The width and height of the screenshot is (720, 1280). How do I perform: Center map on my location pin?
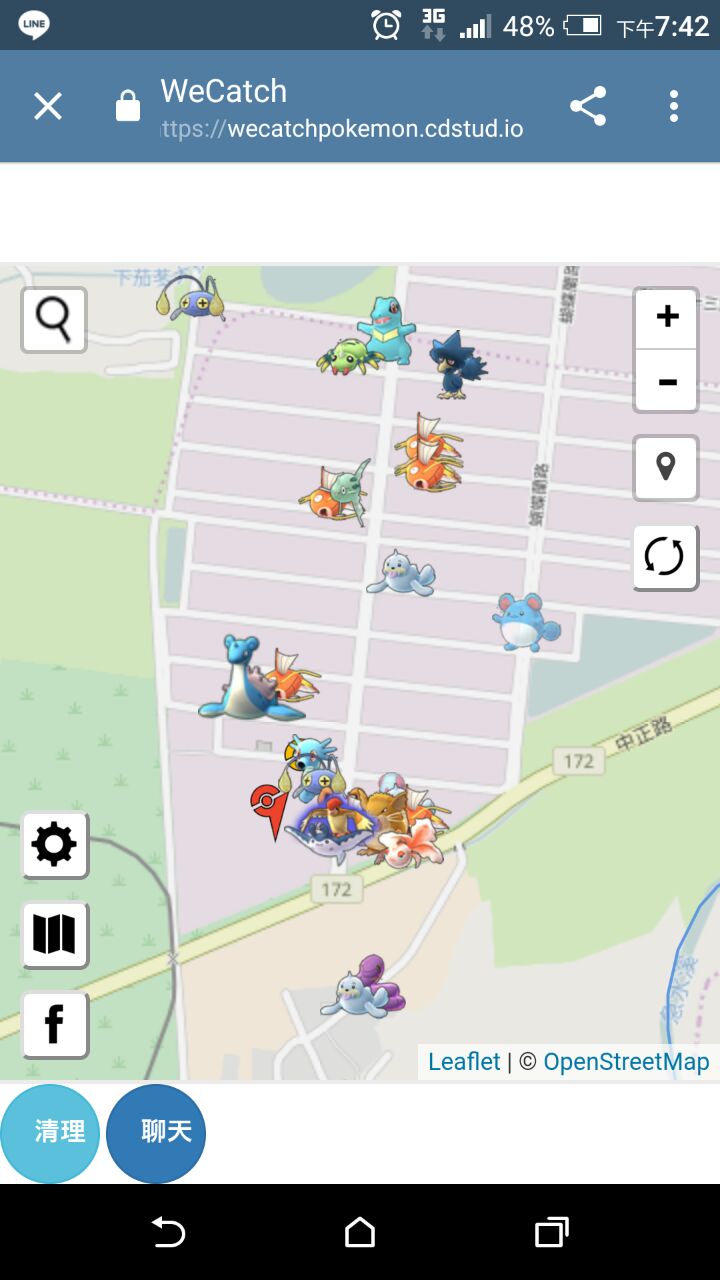[x=666, y=467]
